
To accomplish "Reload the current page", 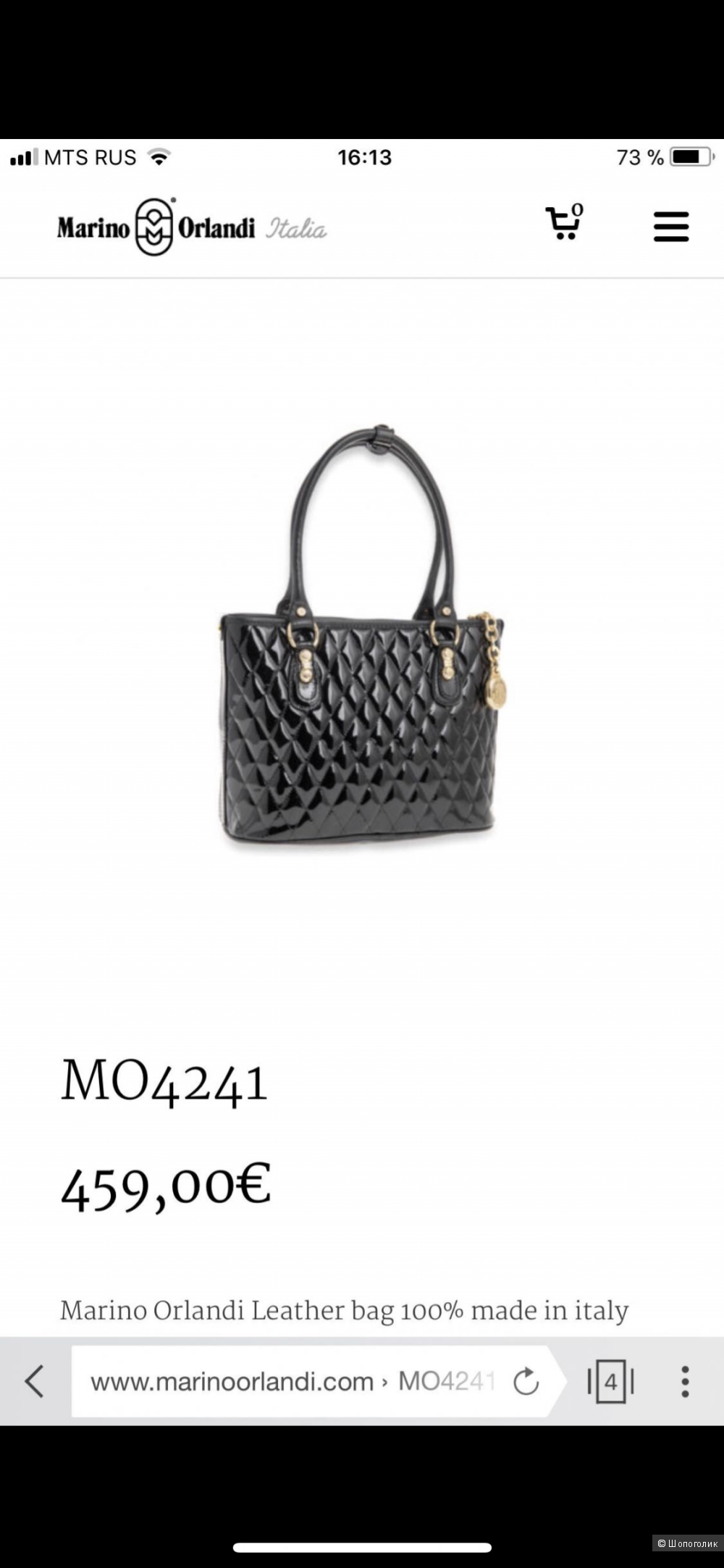I will (x=526, y=1381).
